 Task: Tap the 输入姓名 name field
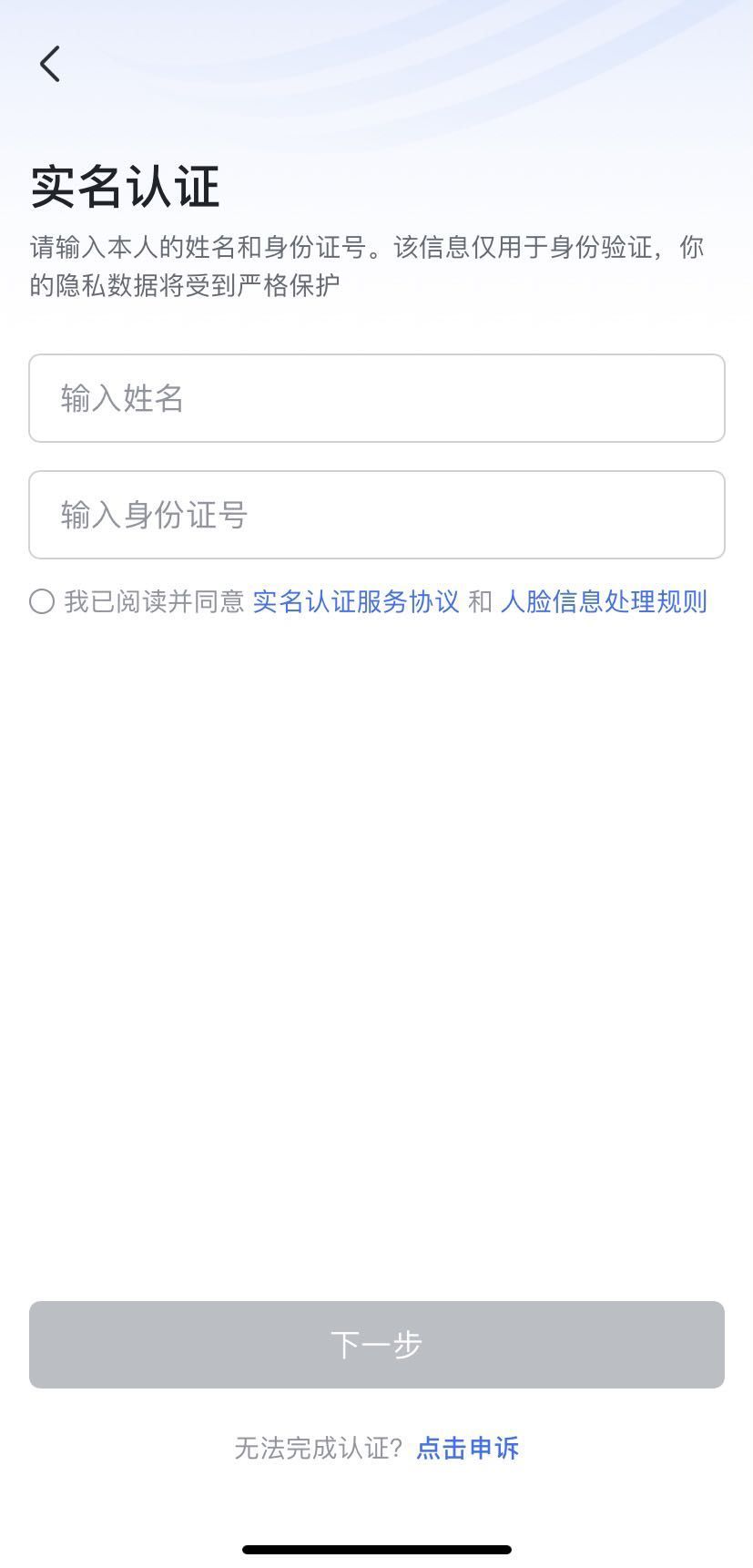point(377,398)
